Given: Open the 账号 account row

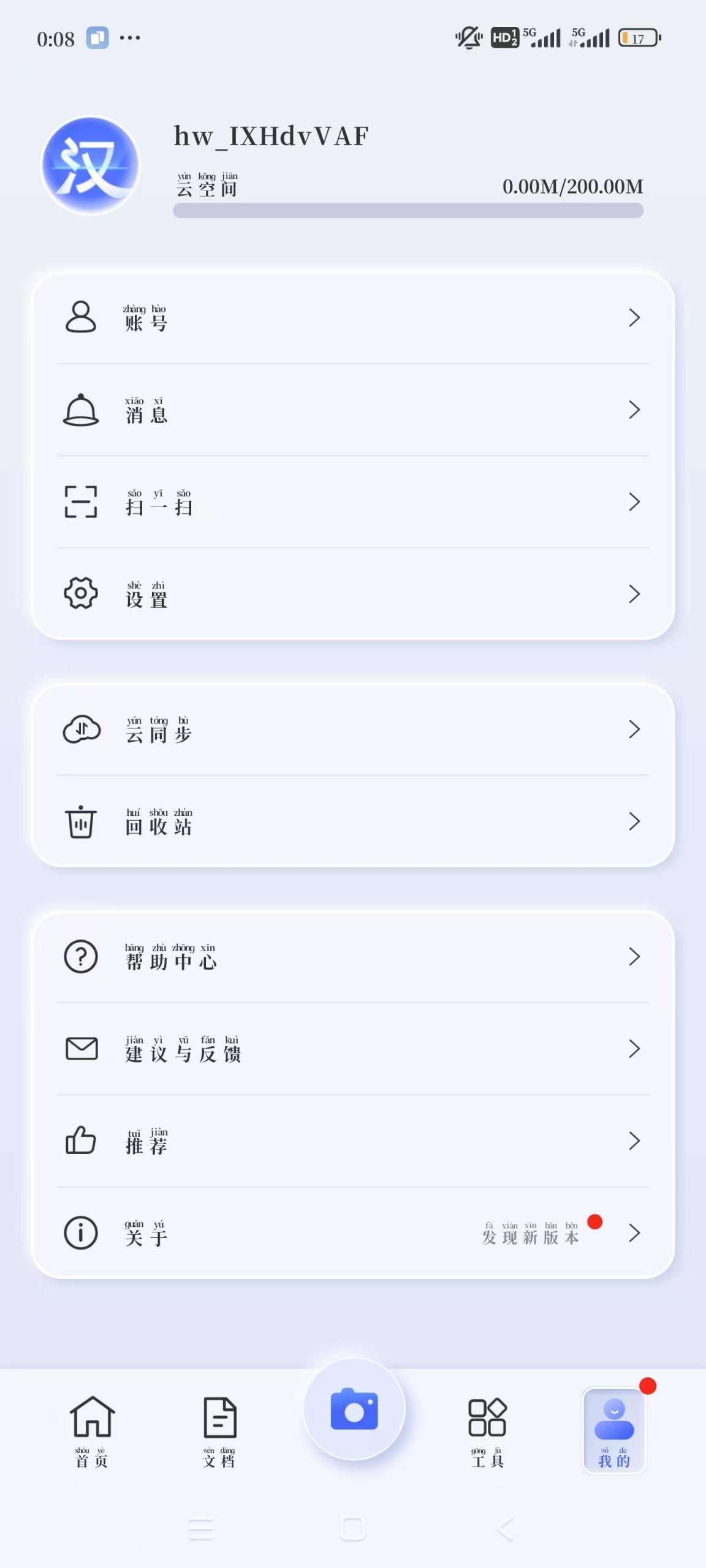Looking at the screenshot, I should [352, 318].
